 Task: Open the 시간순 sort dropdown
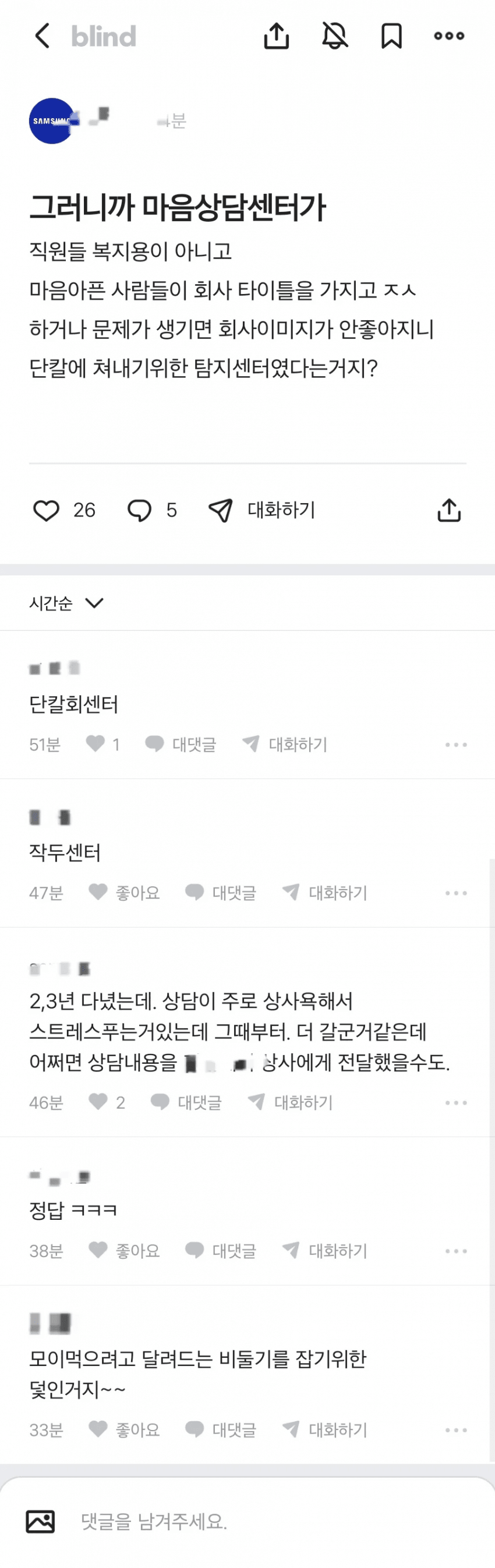(66, 603)
